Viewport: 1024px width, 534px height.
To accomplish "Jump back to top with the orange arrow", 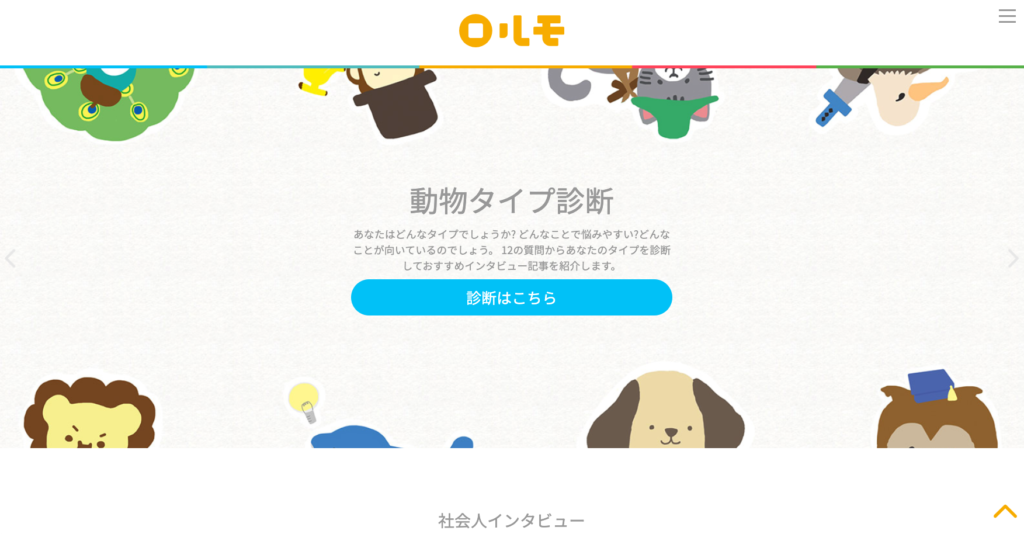I will point(1004,511).
